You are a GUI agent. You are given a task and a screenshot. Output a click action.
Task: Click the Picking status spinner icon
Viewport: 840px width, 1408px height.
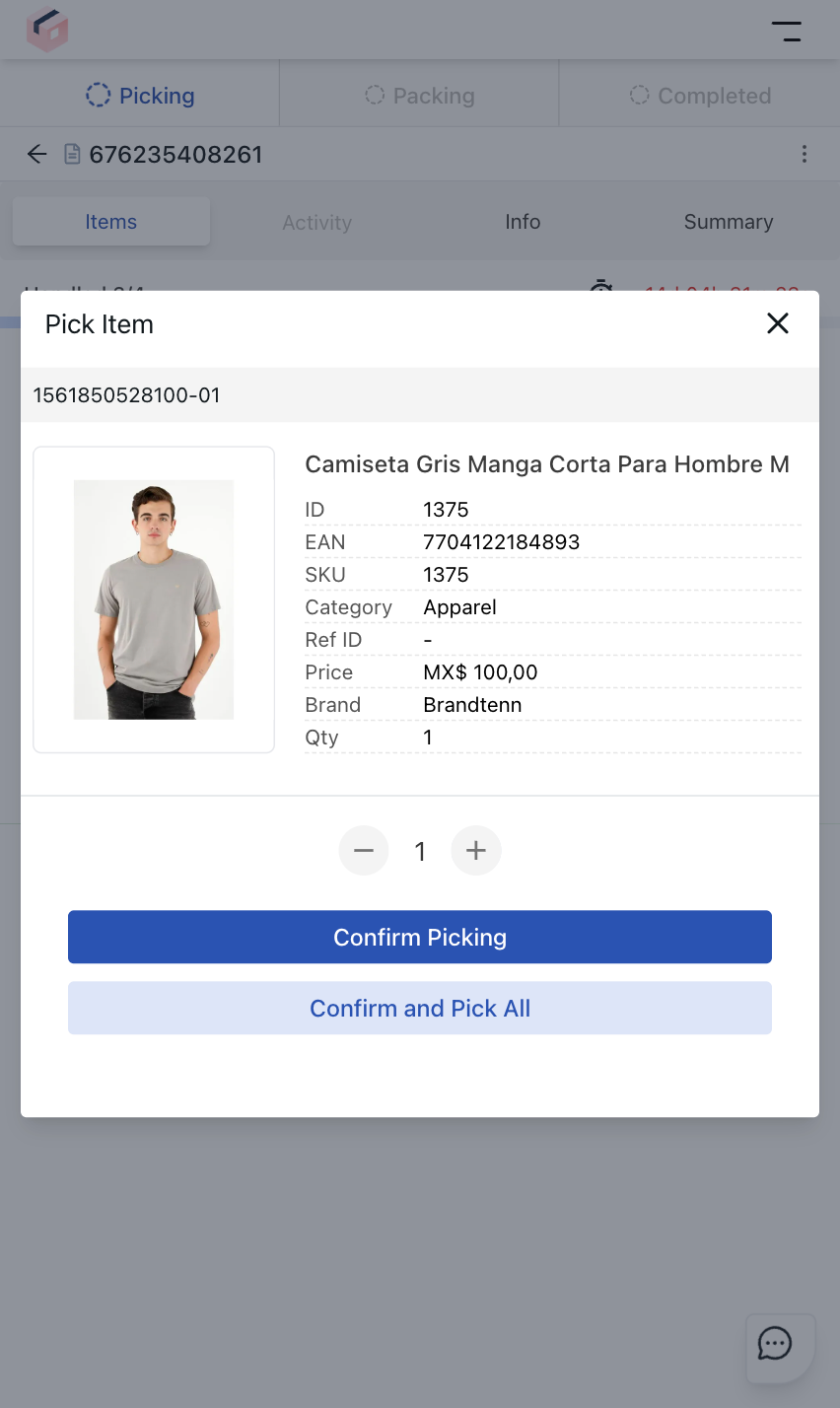(x=98, y=95)
